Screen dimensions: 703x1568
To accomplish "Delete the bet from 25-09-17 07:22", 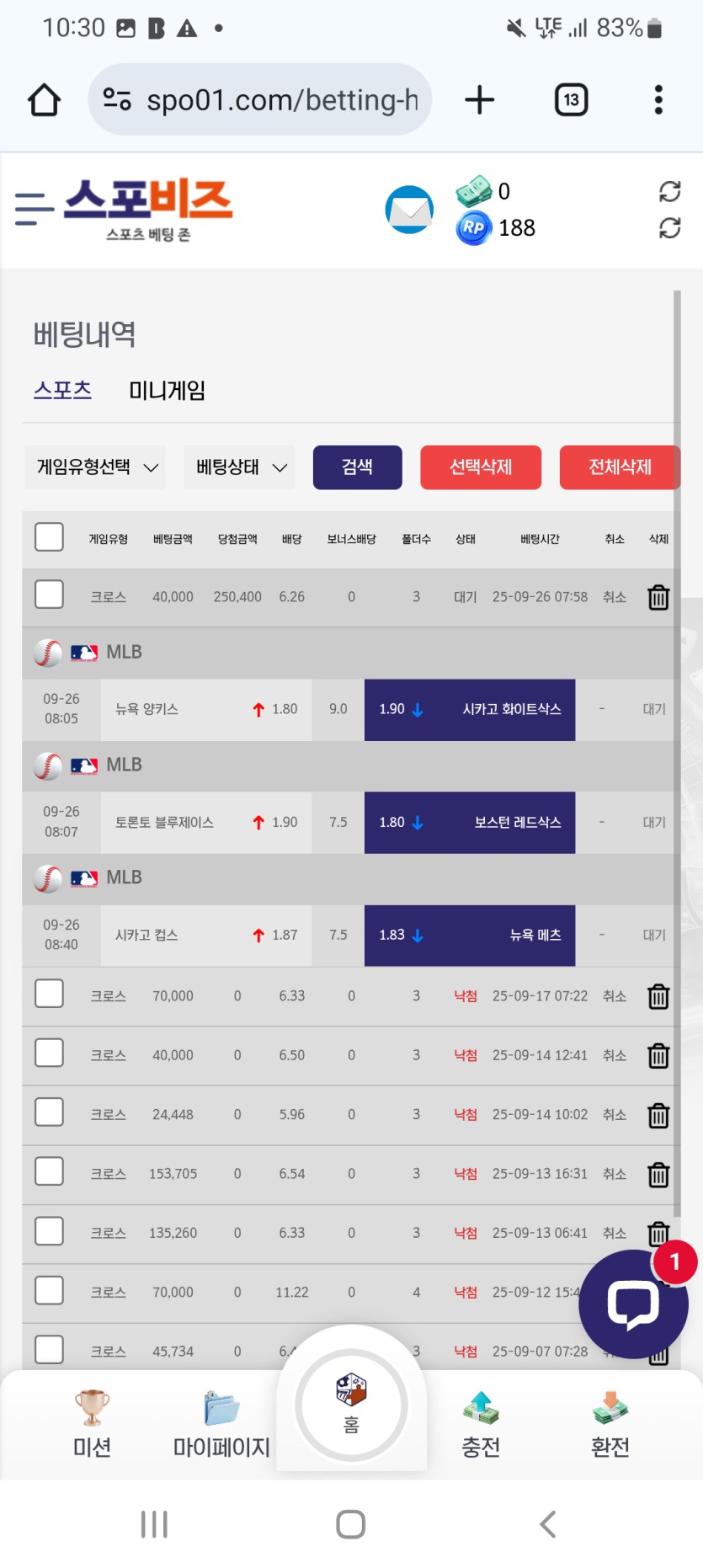I will [x=658, y=996].
